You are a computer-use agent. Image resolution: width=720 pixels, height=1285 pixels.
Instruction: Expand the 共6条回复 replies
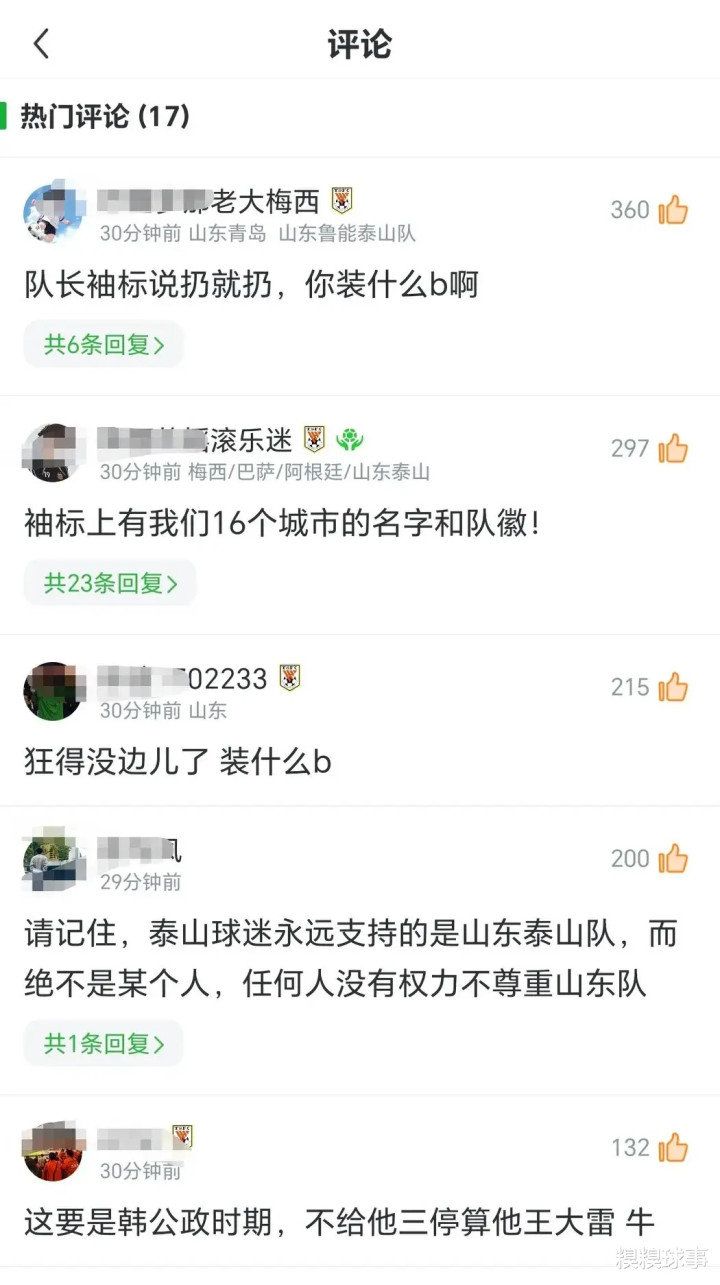[104, 345]
